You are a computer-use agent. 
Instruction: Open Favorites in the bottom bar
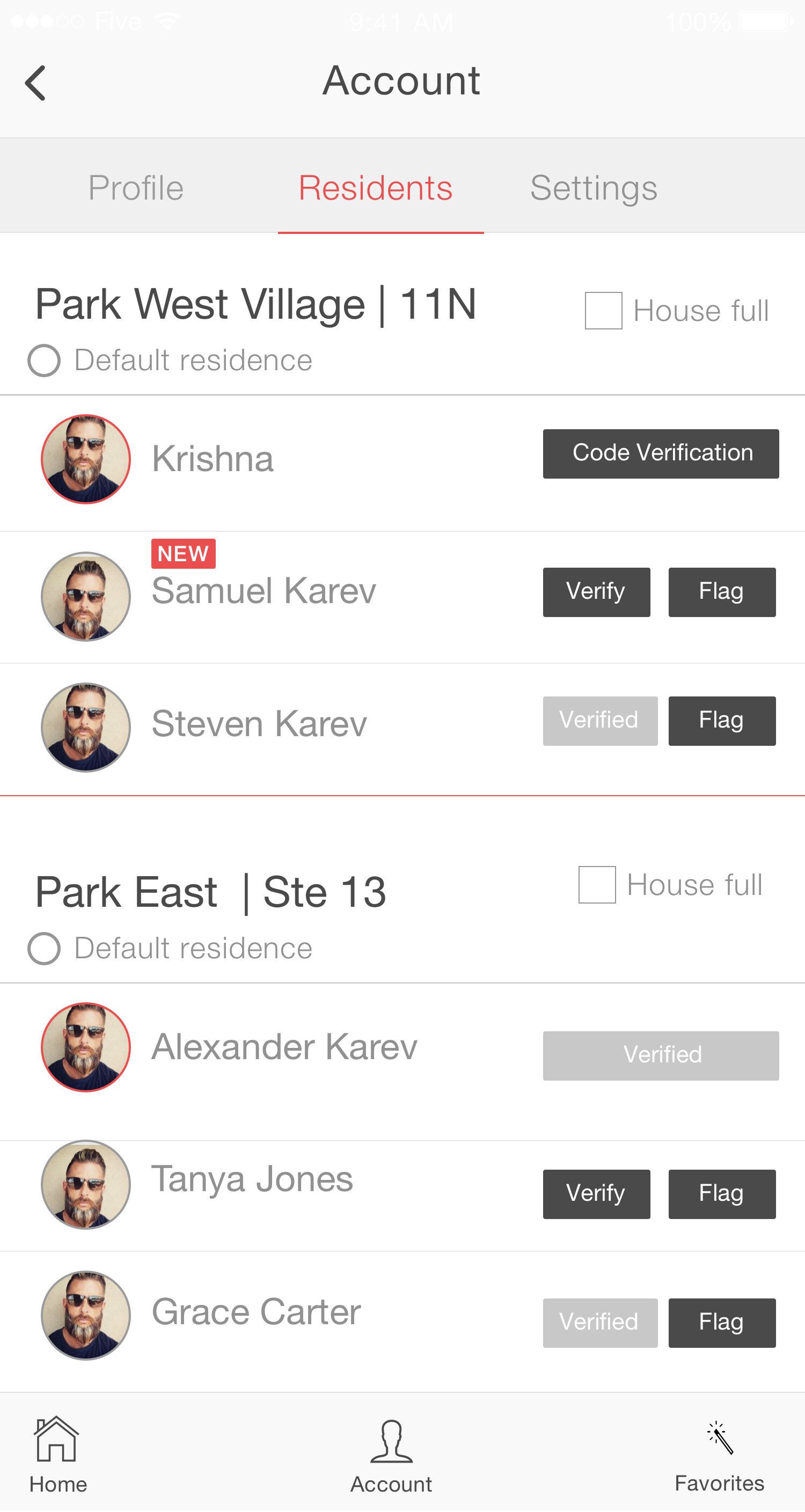(719, 1456)
